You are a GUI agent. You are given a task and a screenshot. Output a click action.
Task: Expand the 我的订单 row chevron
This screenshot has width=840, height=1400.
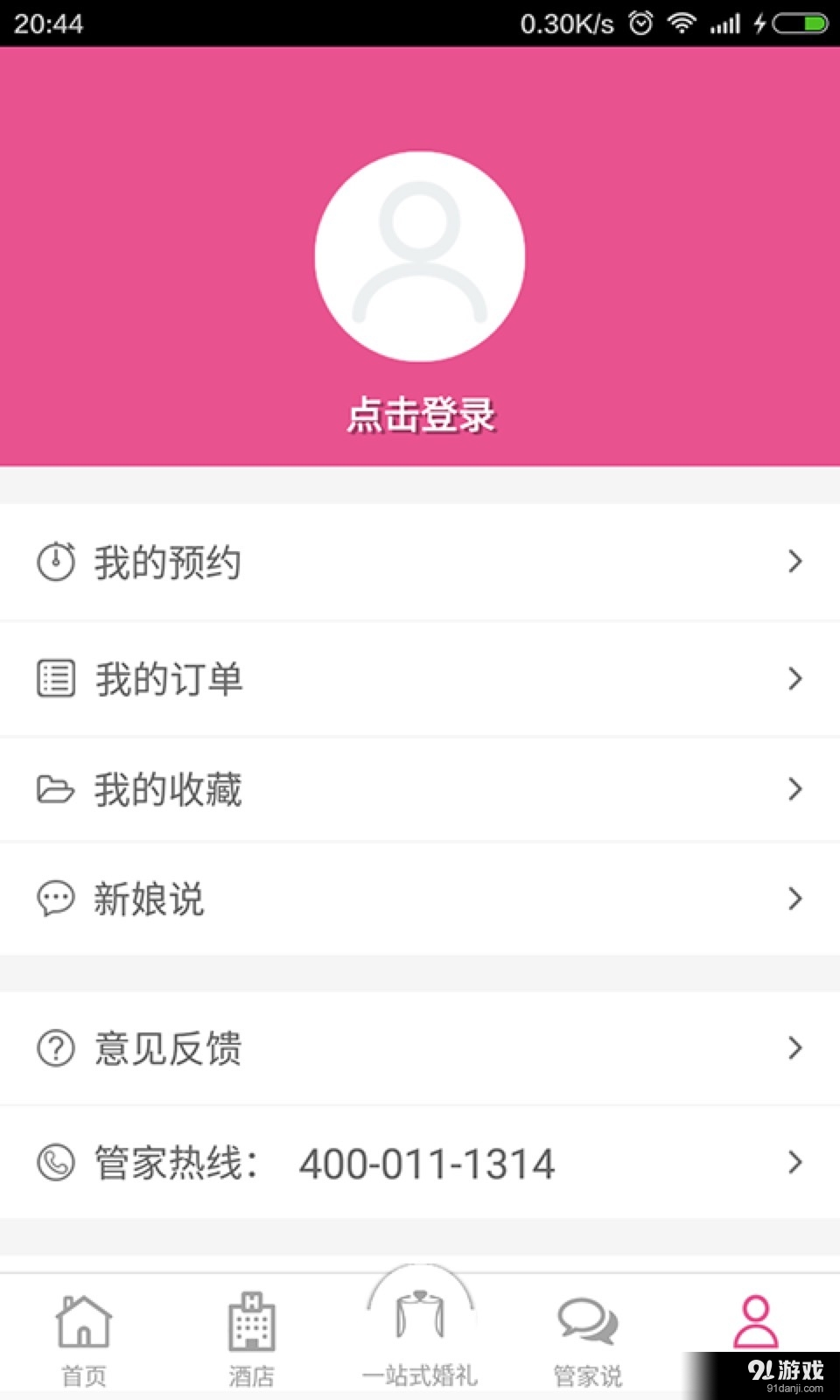794,678
